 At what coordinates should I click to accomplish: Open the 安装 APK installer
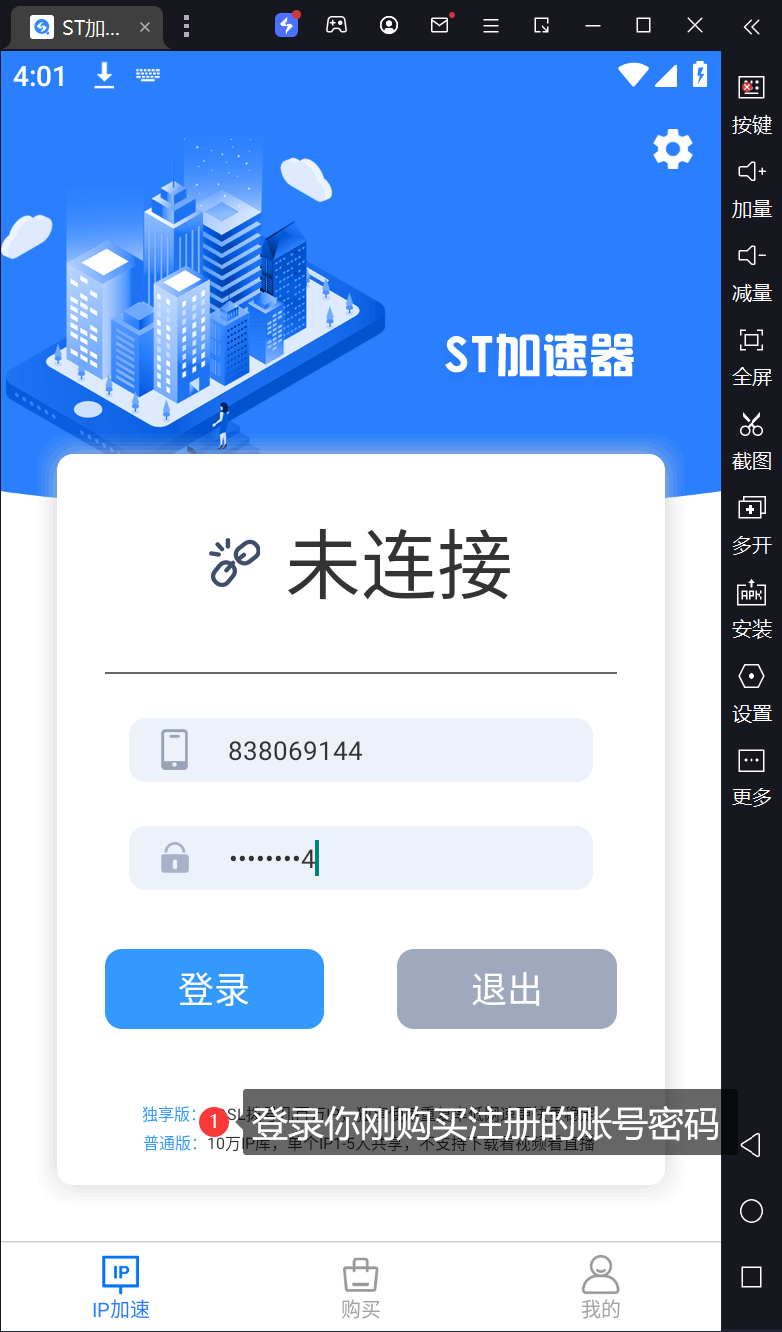[751, 606]
